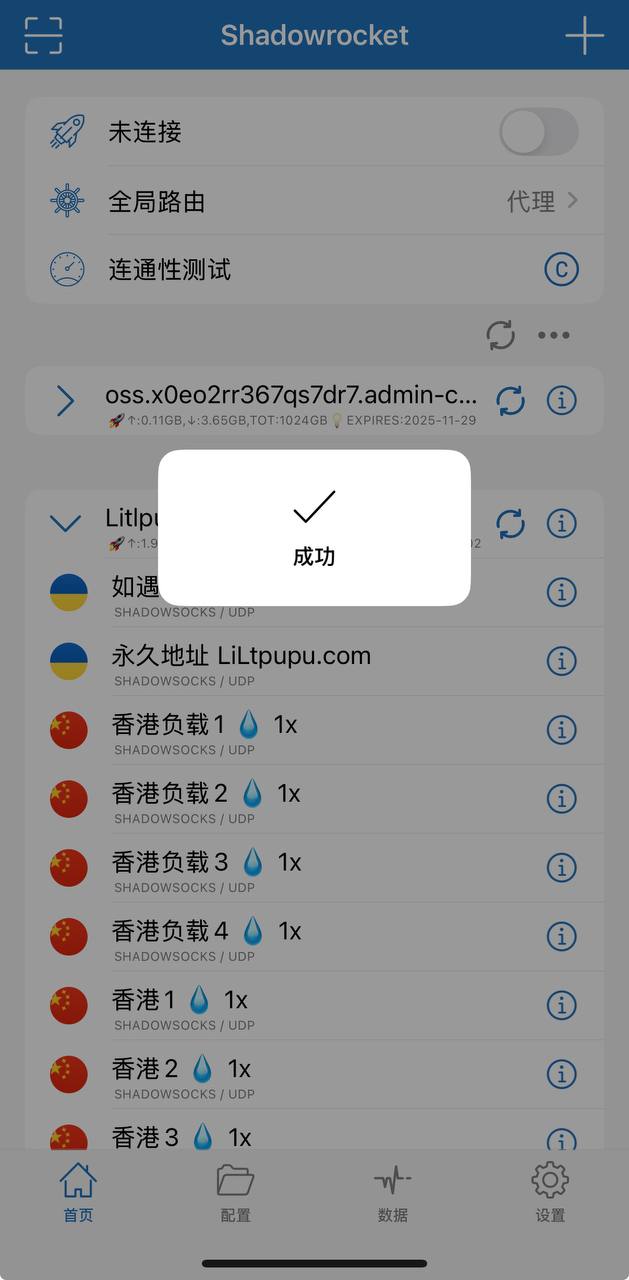629x1280 pixels.
Task: Add a new server with plus icon
Action: click(x=584, y=35)
